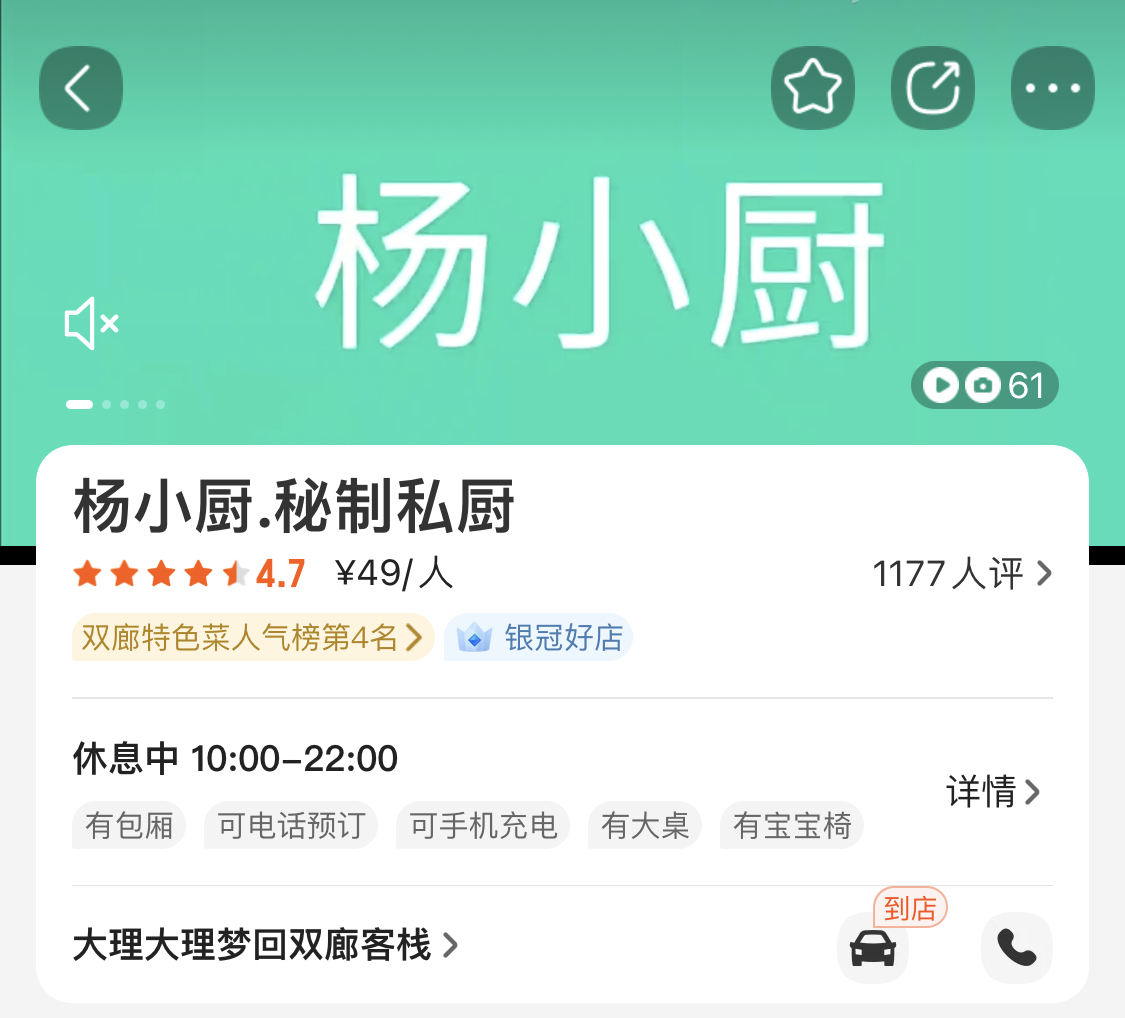Open address 大理大理梦回双廊客栈
The width and height of the screenshot is (1125, 1018).
(x=265, y=945)
